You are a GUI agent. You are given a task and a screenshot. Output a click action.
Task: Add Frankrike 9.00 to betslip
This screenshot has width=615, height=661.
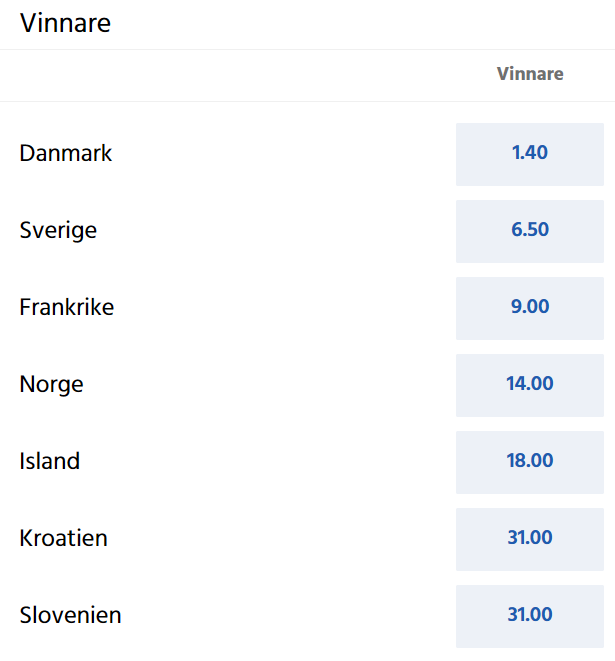tap(529, 307)
